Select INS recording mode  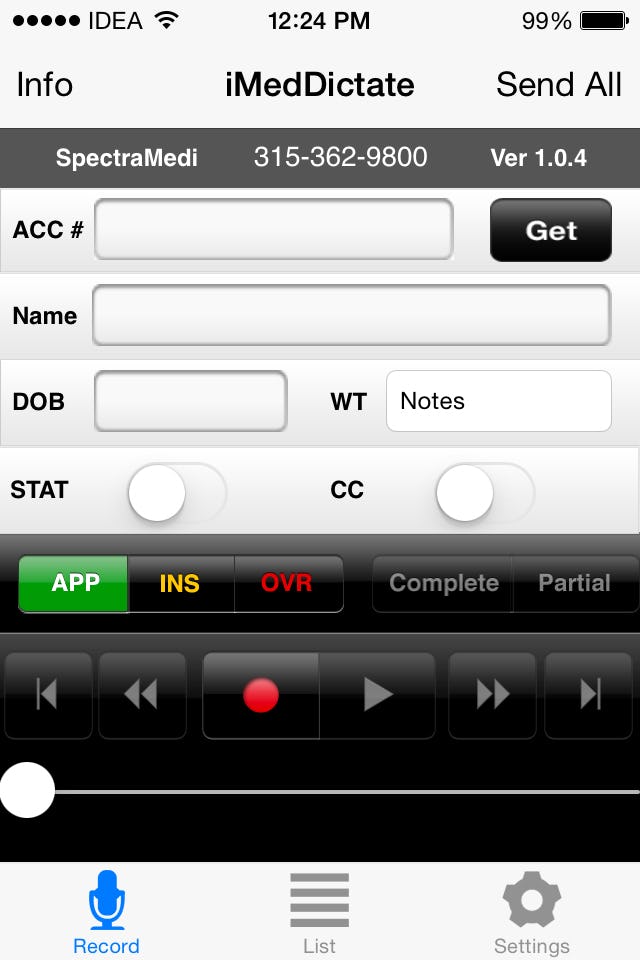click(180, 583)
